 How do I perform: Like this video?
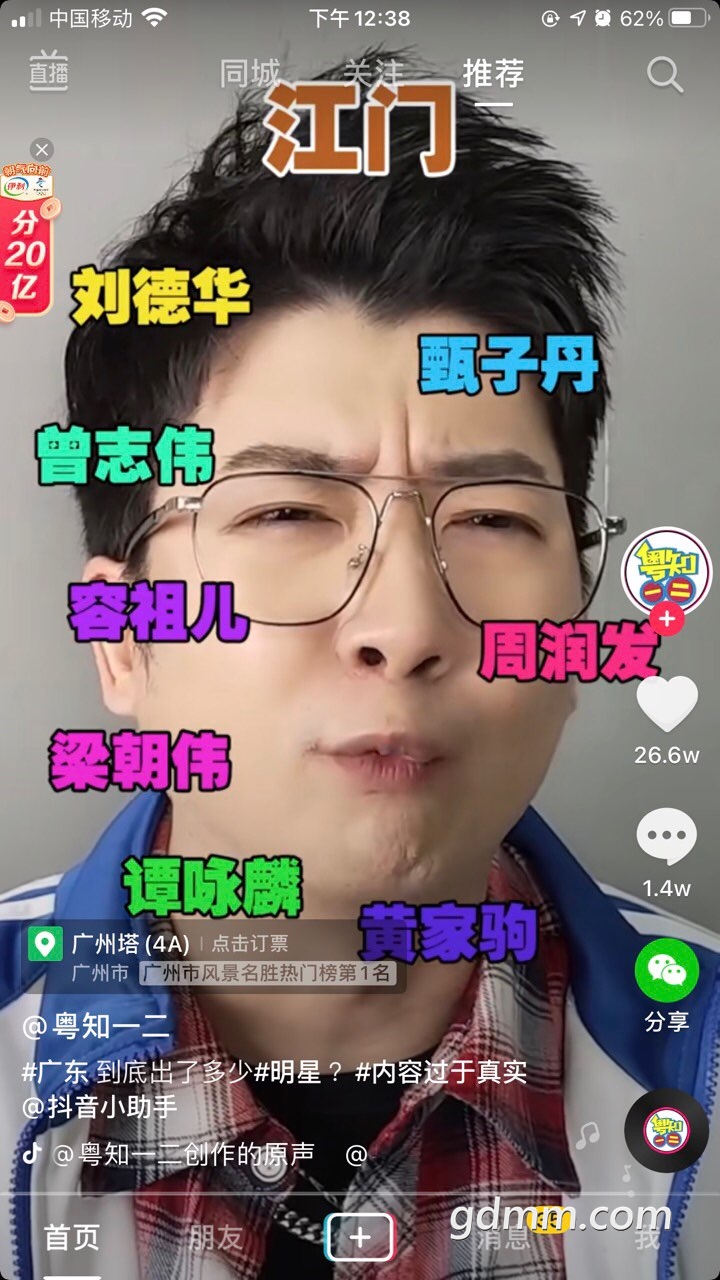(667, 704)
